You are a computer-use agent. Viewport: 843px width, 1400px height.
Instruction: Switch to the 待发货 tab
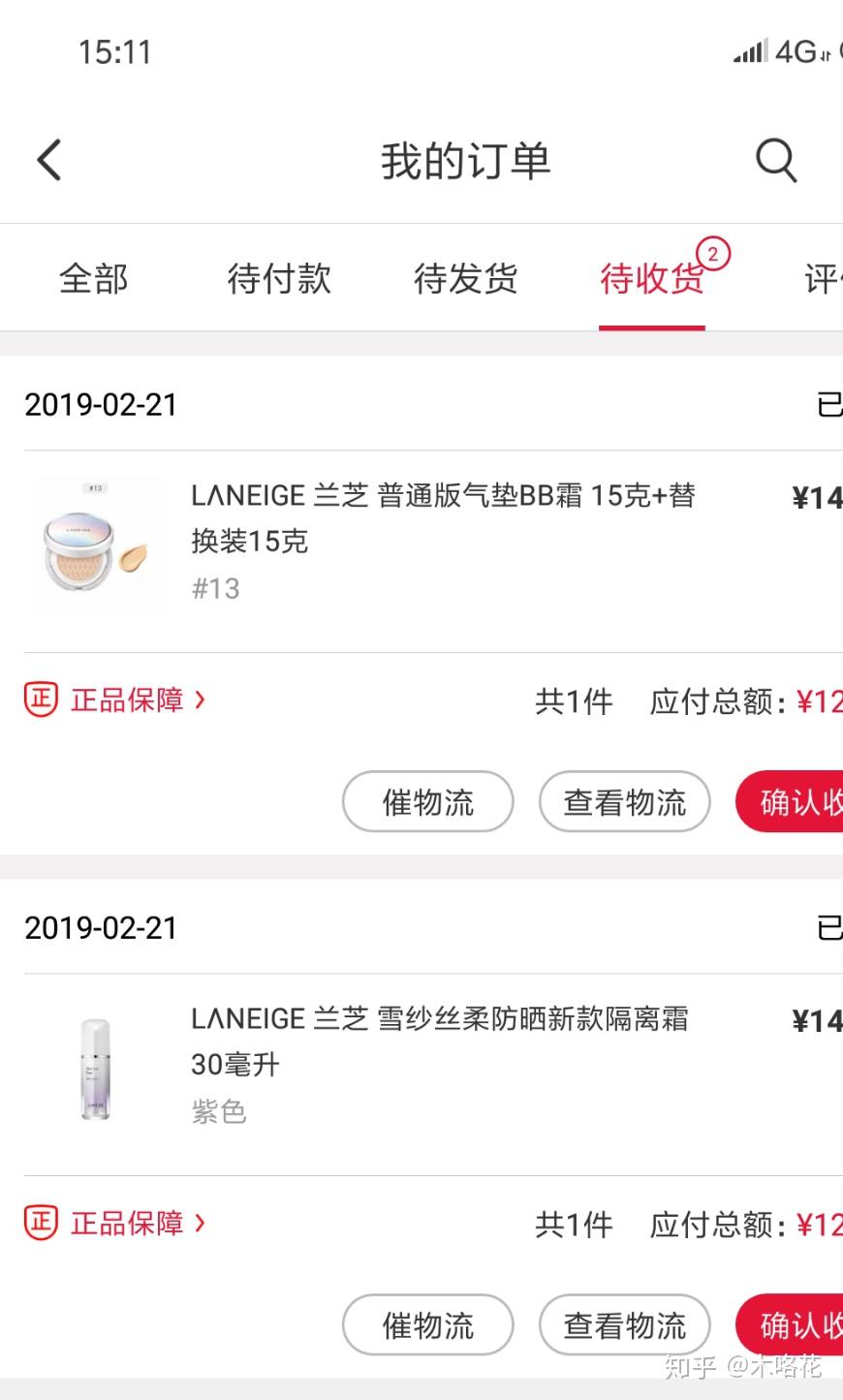coord(465,279)
